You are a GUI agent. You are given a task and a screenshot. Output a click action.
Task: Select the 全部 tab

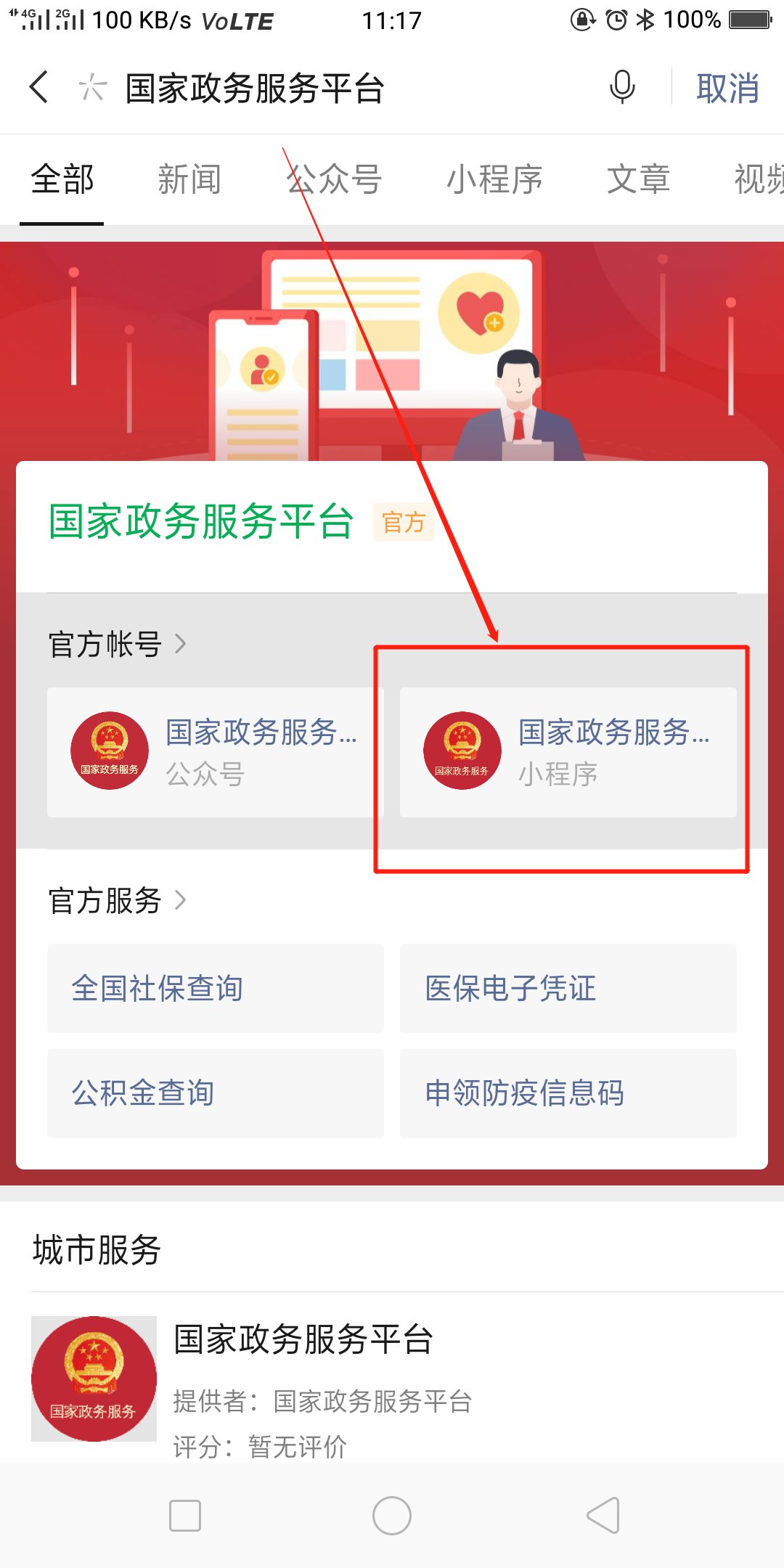pos(62,179)
